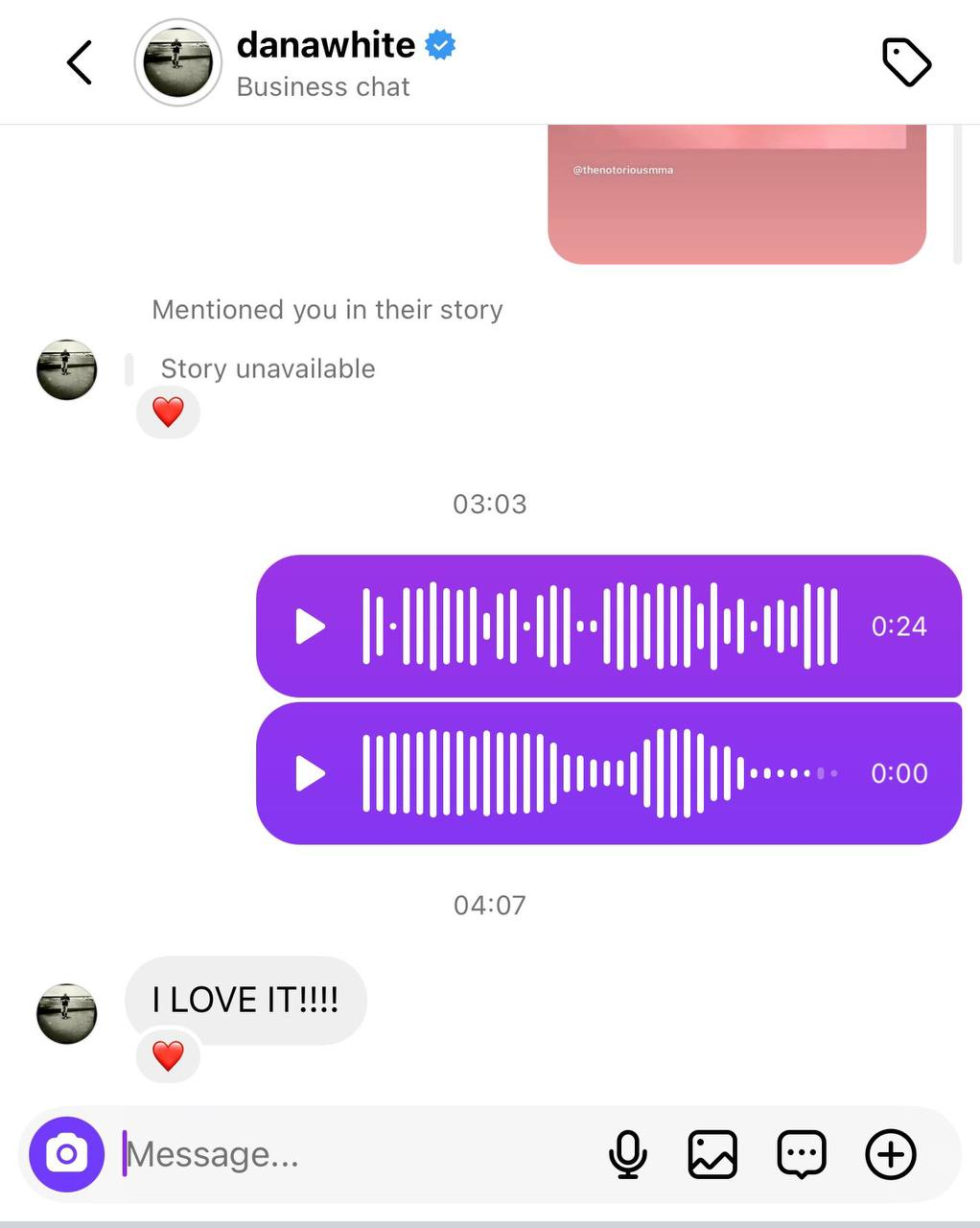Record a voice message with the microphone
The height and width of the screenshot is (1228, 980).
click(x=628, y=1154)
